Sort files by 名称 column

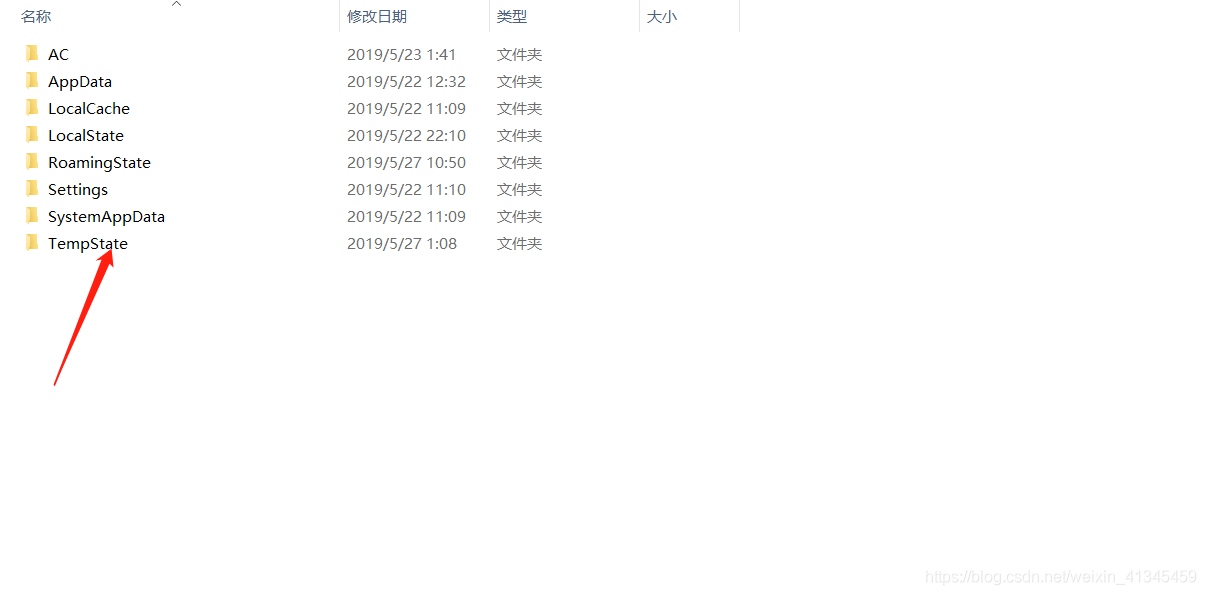point(36,17)
